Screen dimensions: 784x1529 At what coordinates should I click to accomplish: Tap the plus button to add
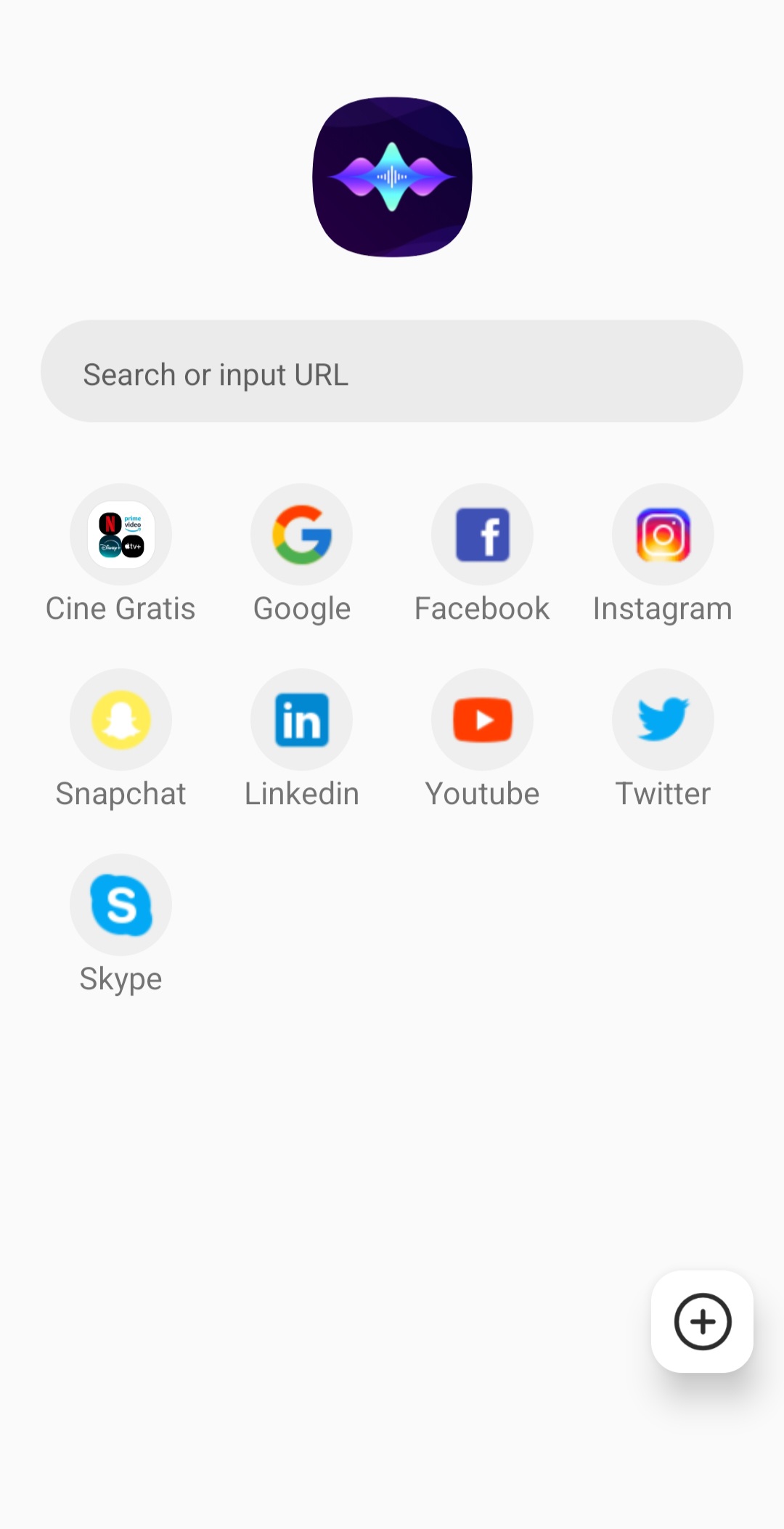point(702,1321)
